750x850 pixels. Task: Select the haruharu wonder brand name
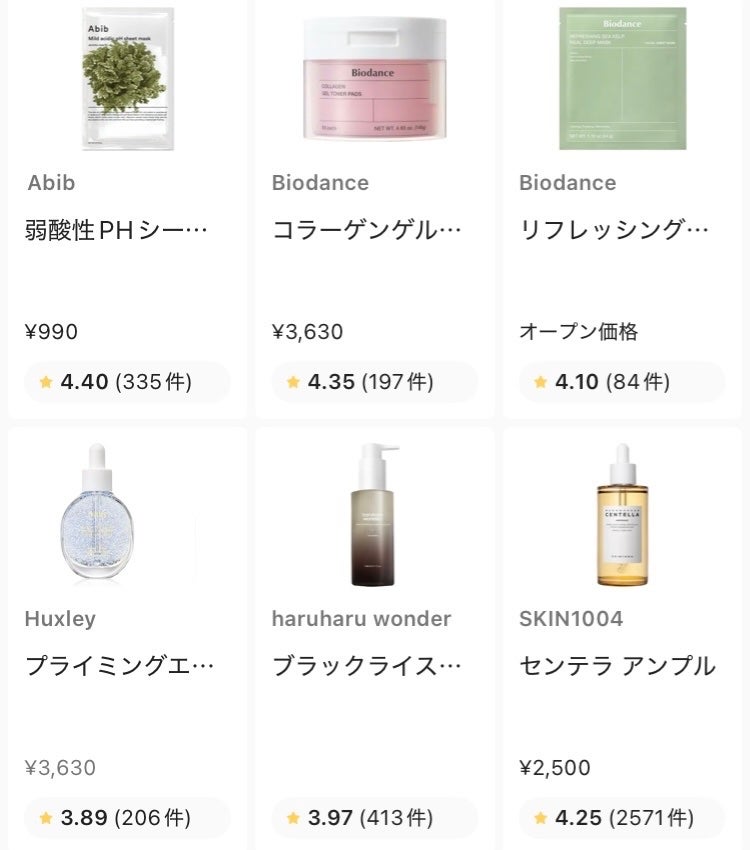[360, 619]
